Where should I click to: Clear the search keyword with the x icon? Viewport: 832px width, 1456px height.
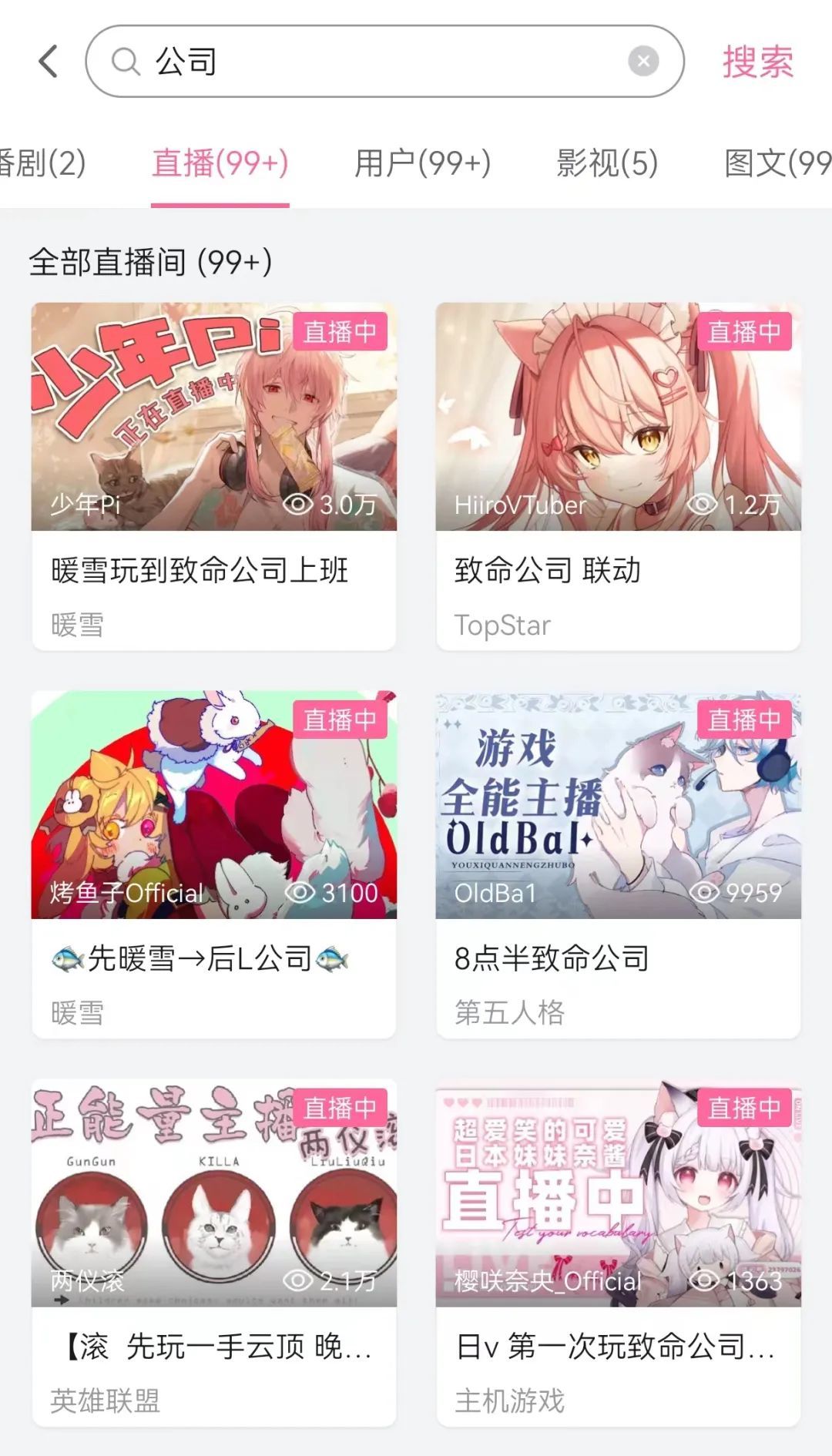[644, 62]
